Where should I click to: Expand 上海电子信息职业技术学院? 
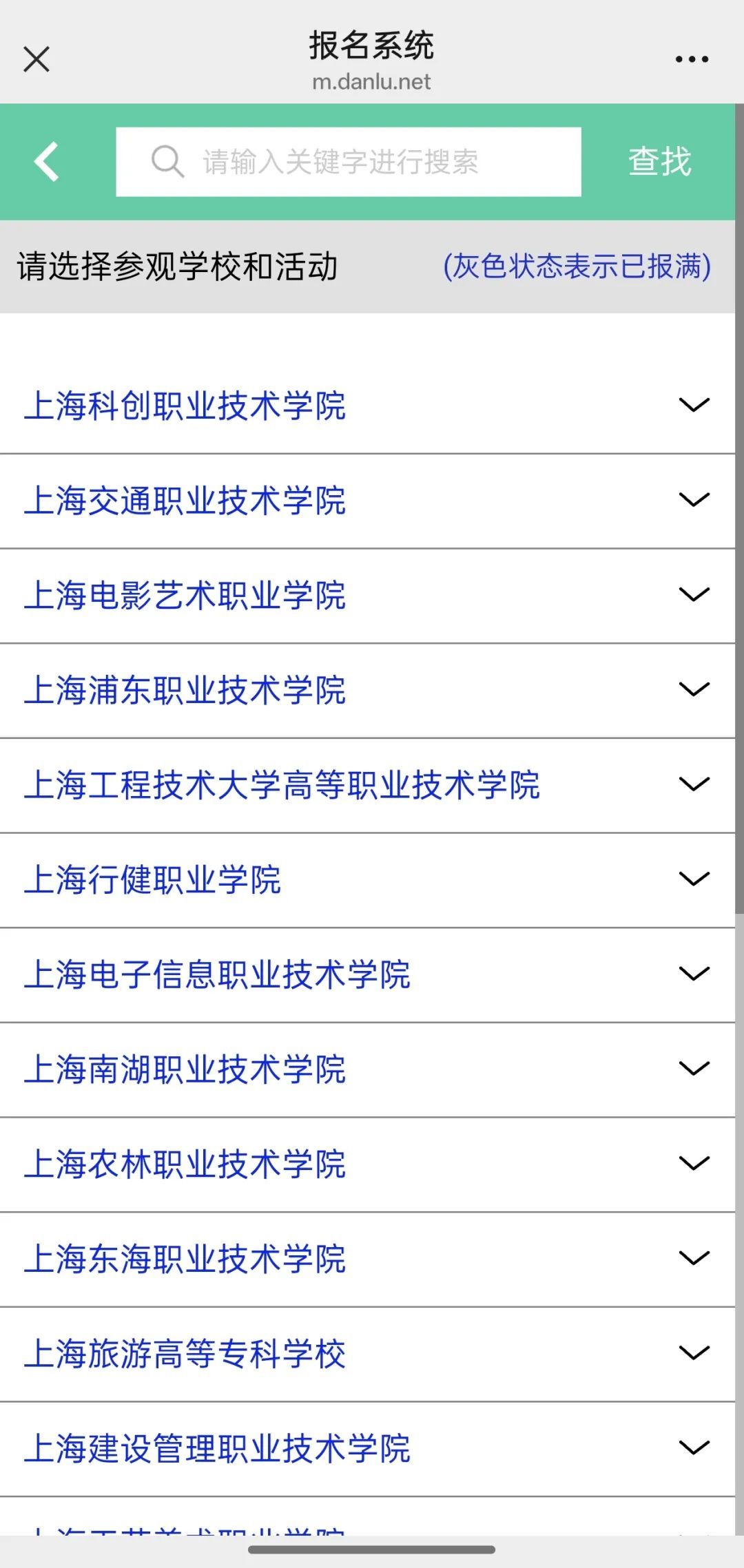click(367, 975)
